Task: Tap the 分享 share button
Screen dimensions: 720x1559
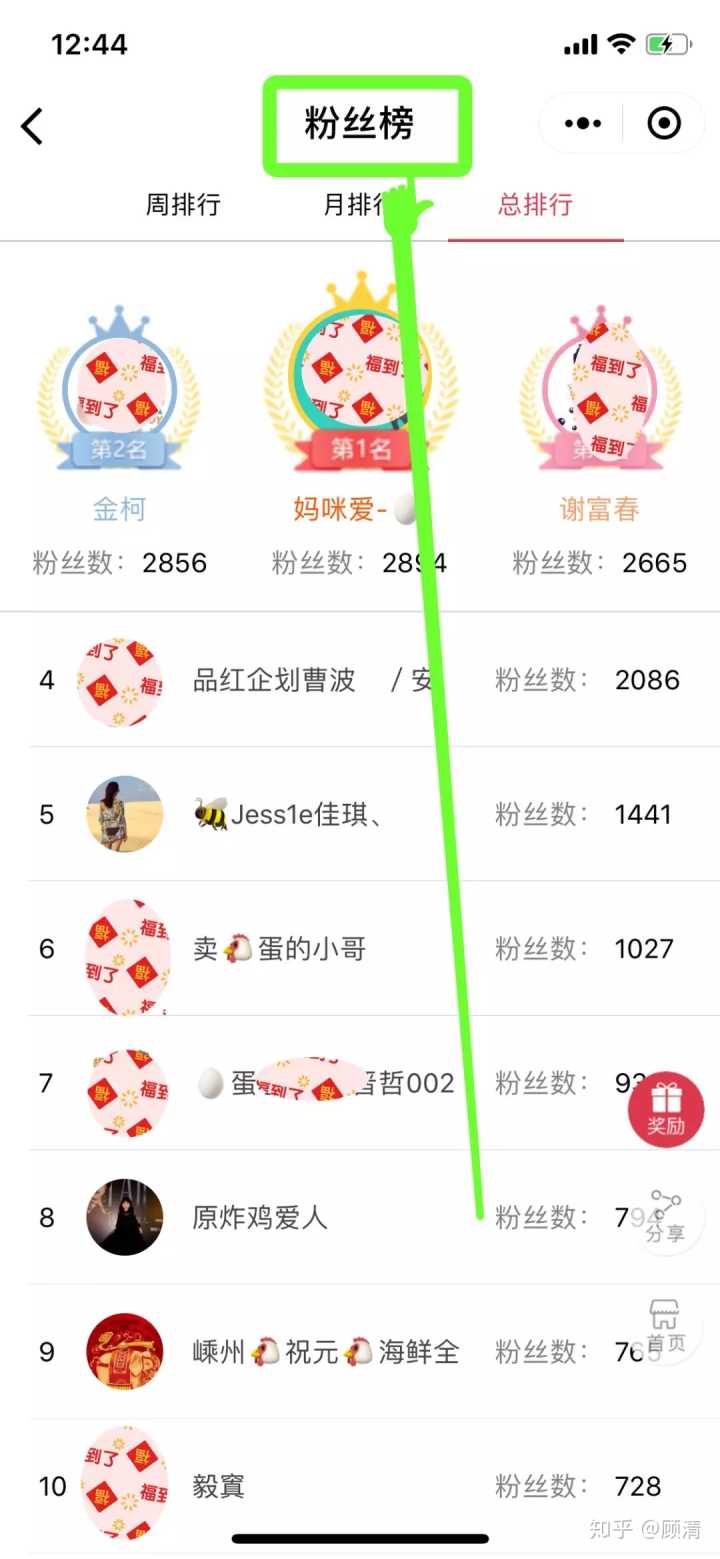Action: coord(665,1218)
